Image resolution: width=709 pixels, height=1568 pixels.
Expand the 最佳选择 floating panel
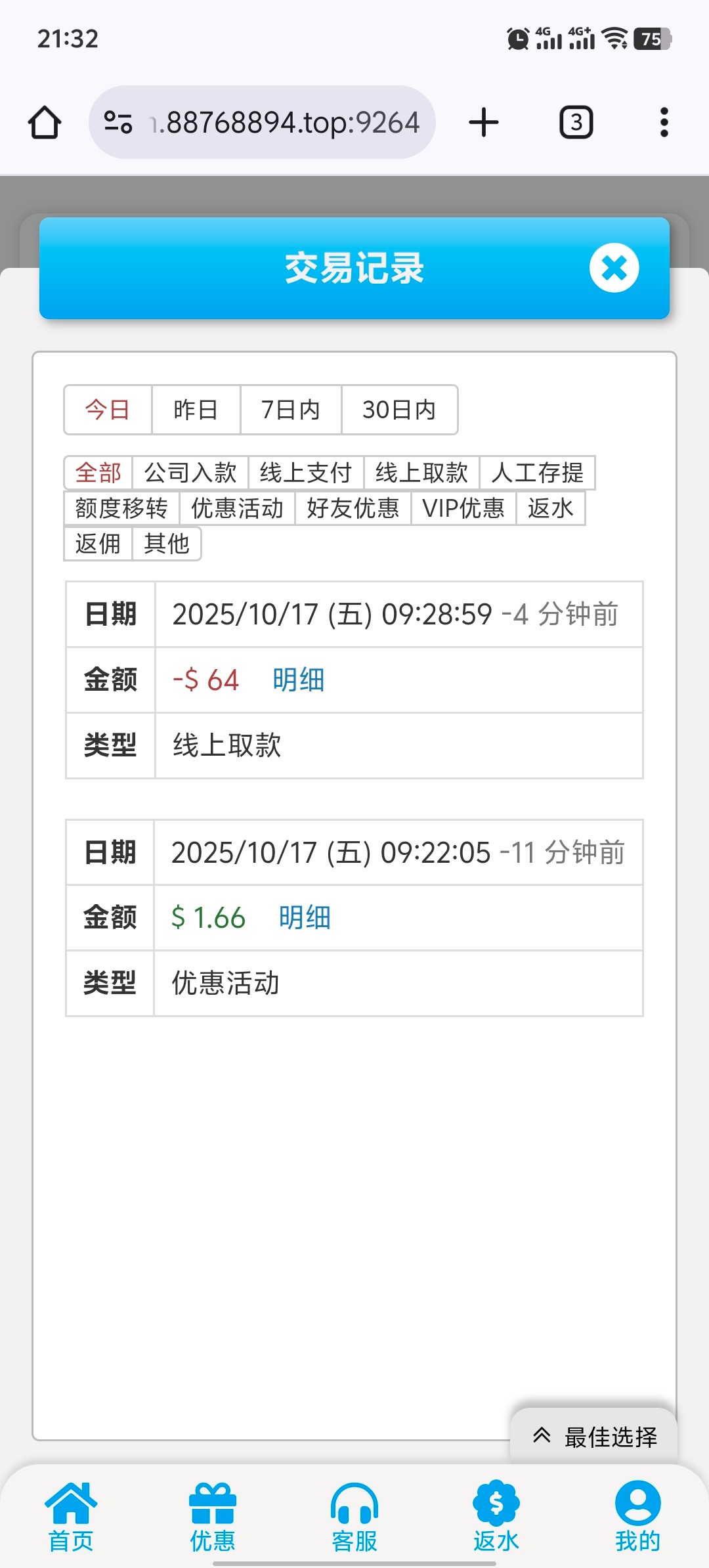[x=594, y=1437]
